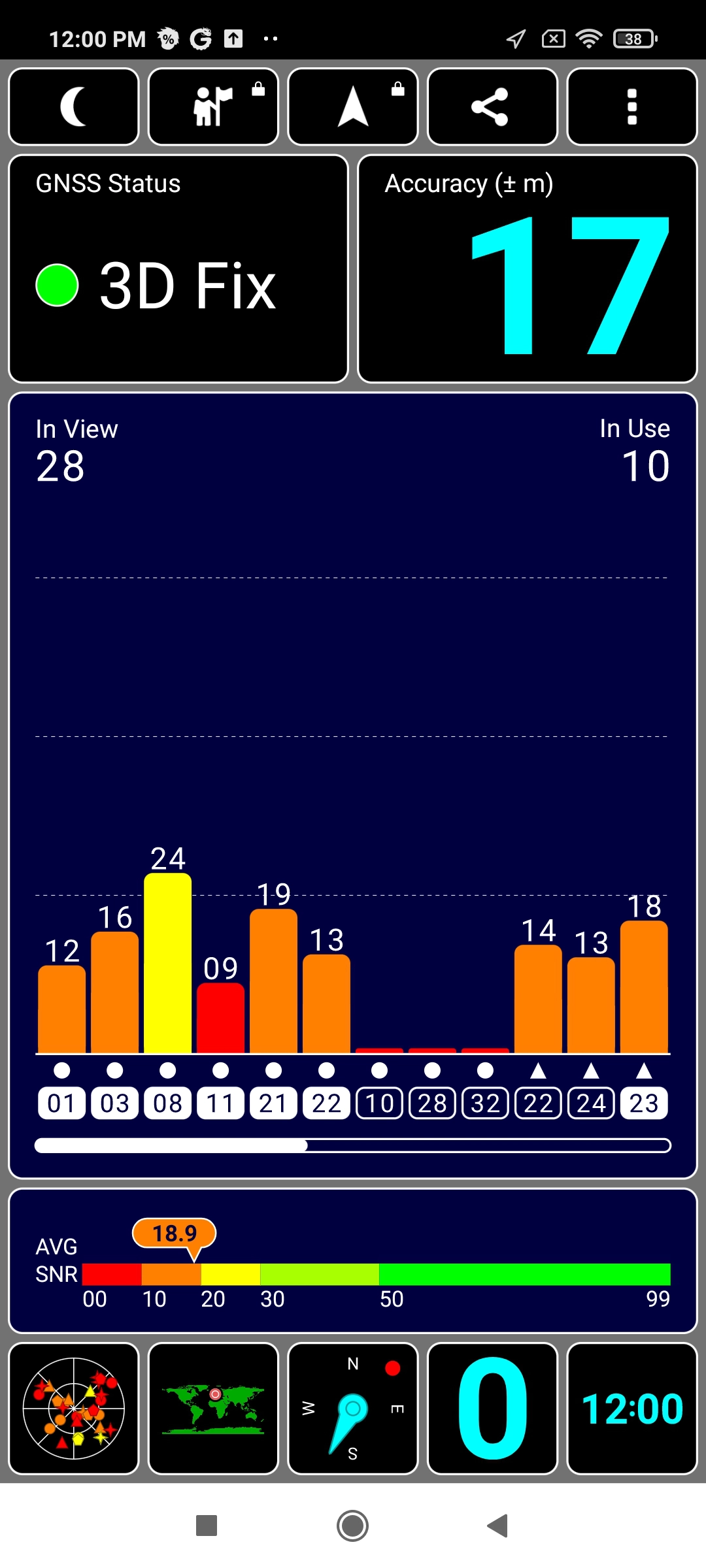This screenshot has height=1568, width=706.
Task: Tap the GNSS Status 3D Fix panel
Action: pyautogui.click(x=178, y=269)
